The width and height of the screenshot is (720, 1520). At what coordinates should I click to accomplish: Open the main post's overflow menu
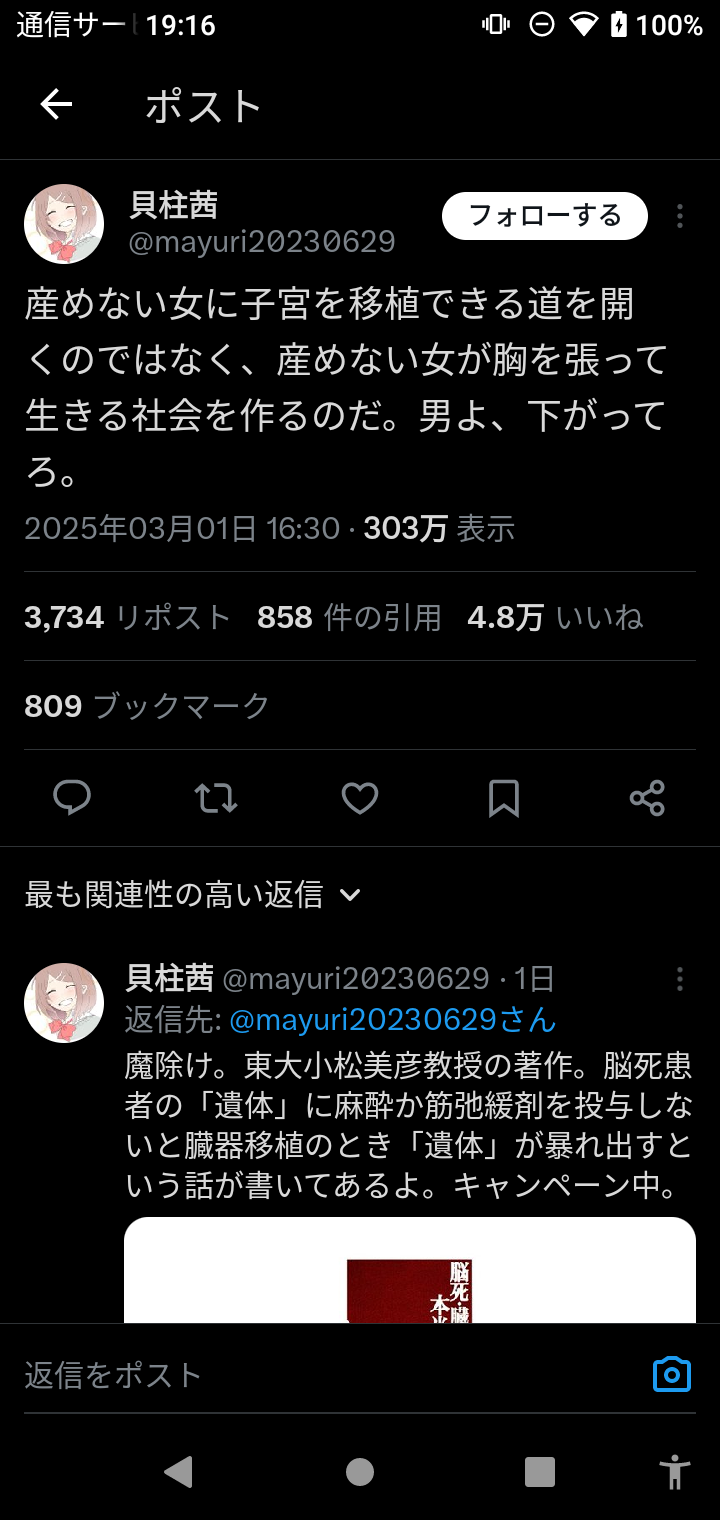[680, 216]
